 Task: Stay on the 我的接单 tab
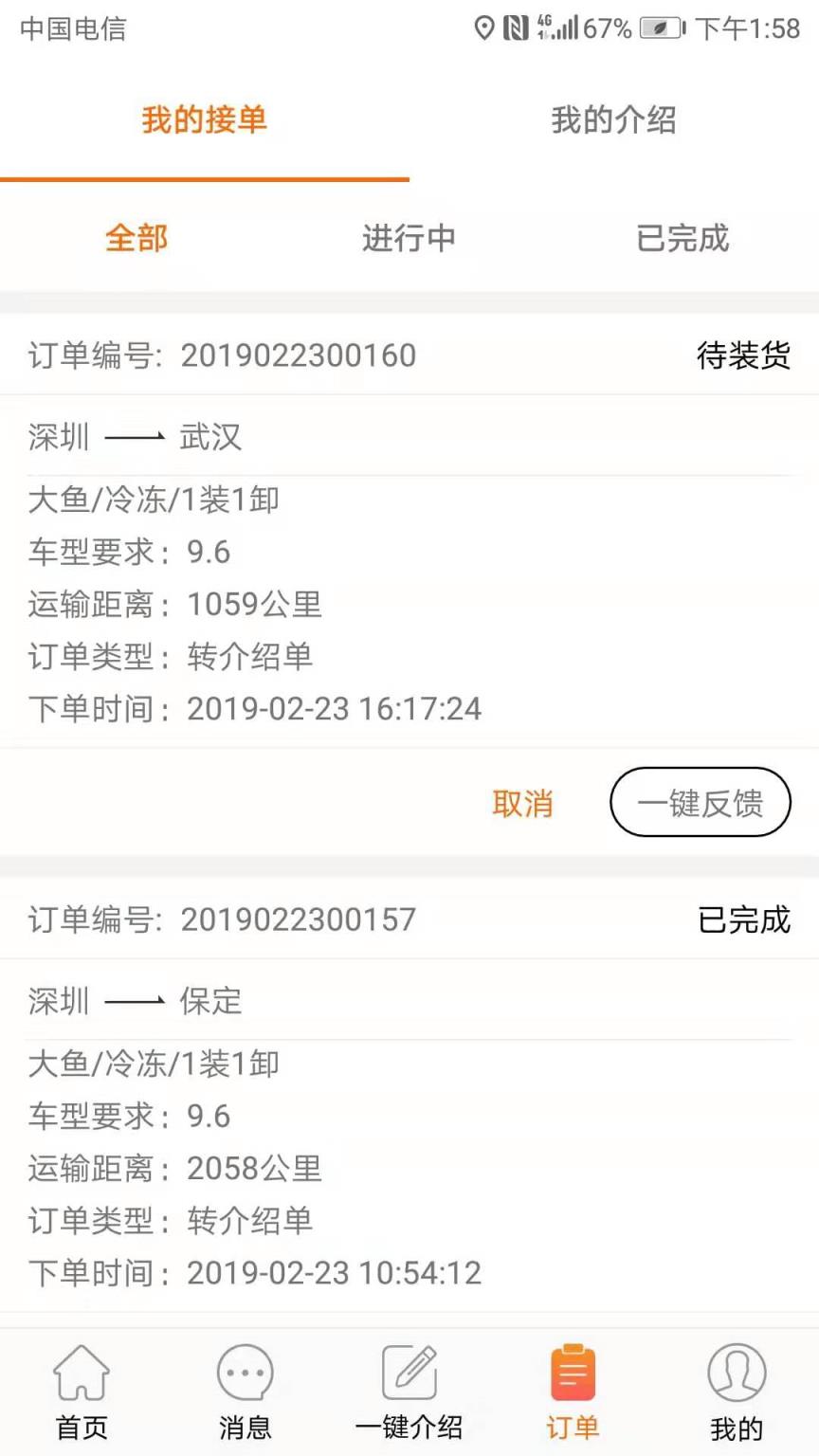pyautogui.click(x=204, y=120)
